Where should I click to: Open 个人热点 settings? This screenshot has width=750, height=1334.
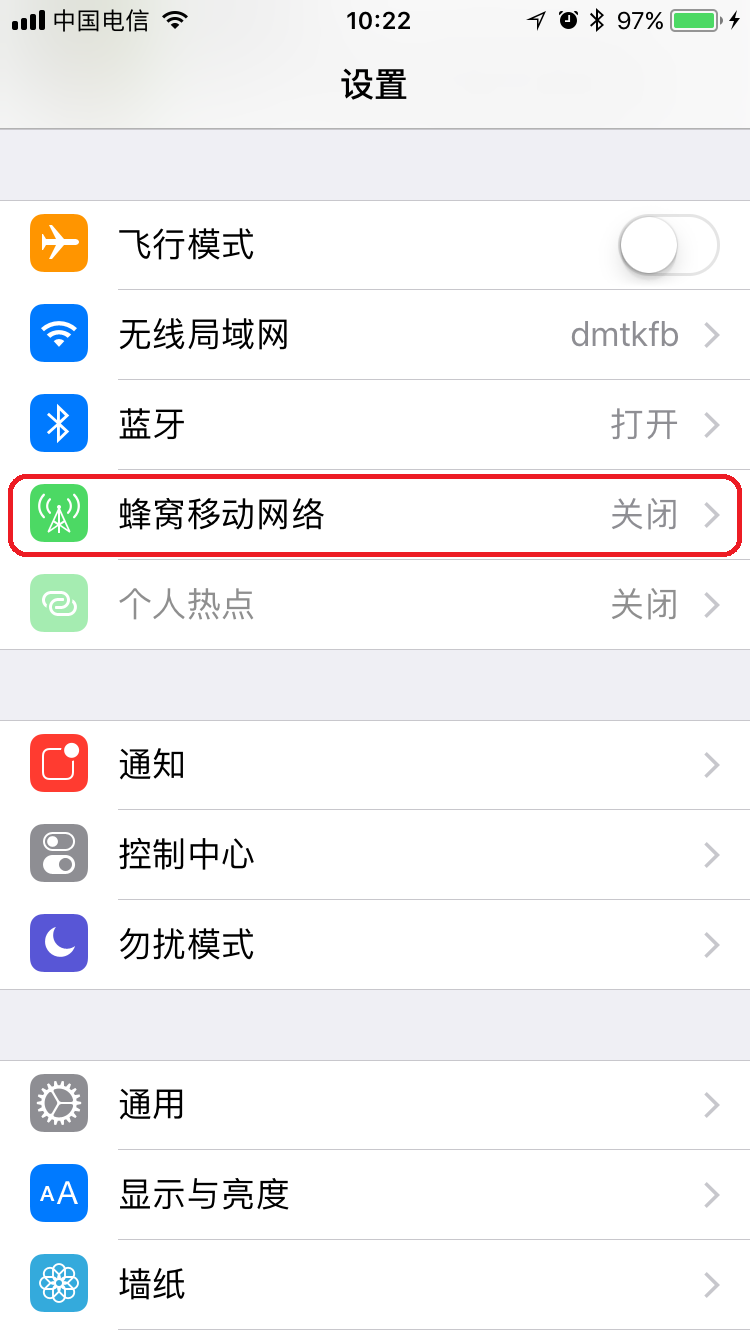[x=375, y=605]
